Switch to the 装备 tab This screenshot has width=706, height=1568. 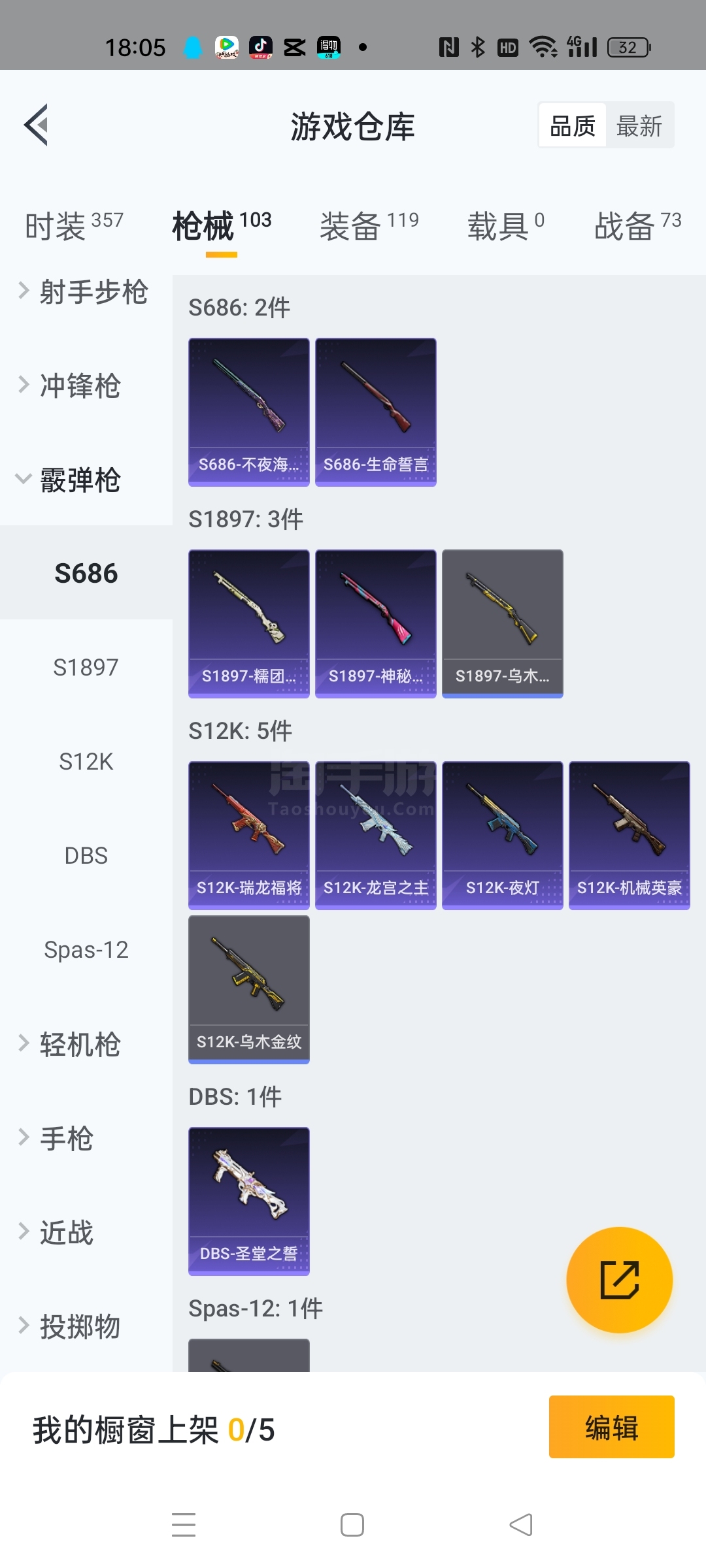tap(369, 226)
